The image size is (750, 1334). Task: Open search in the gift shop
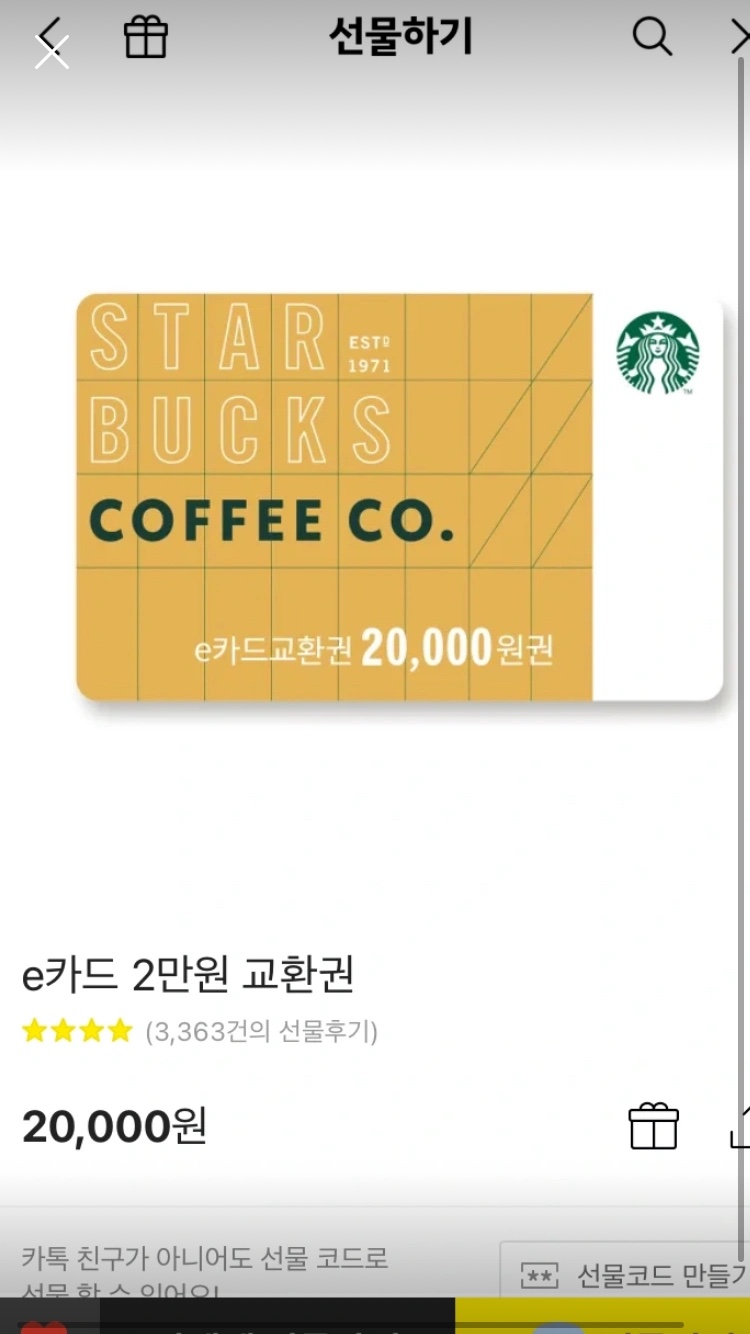pos(652,37)
